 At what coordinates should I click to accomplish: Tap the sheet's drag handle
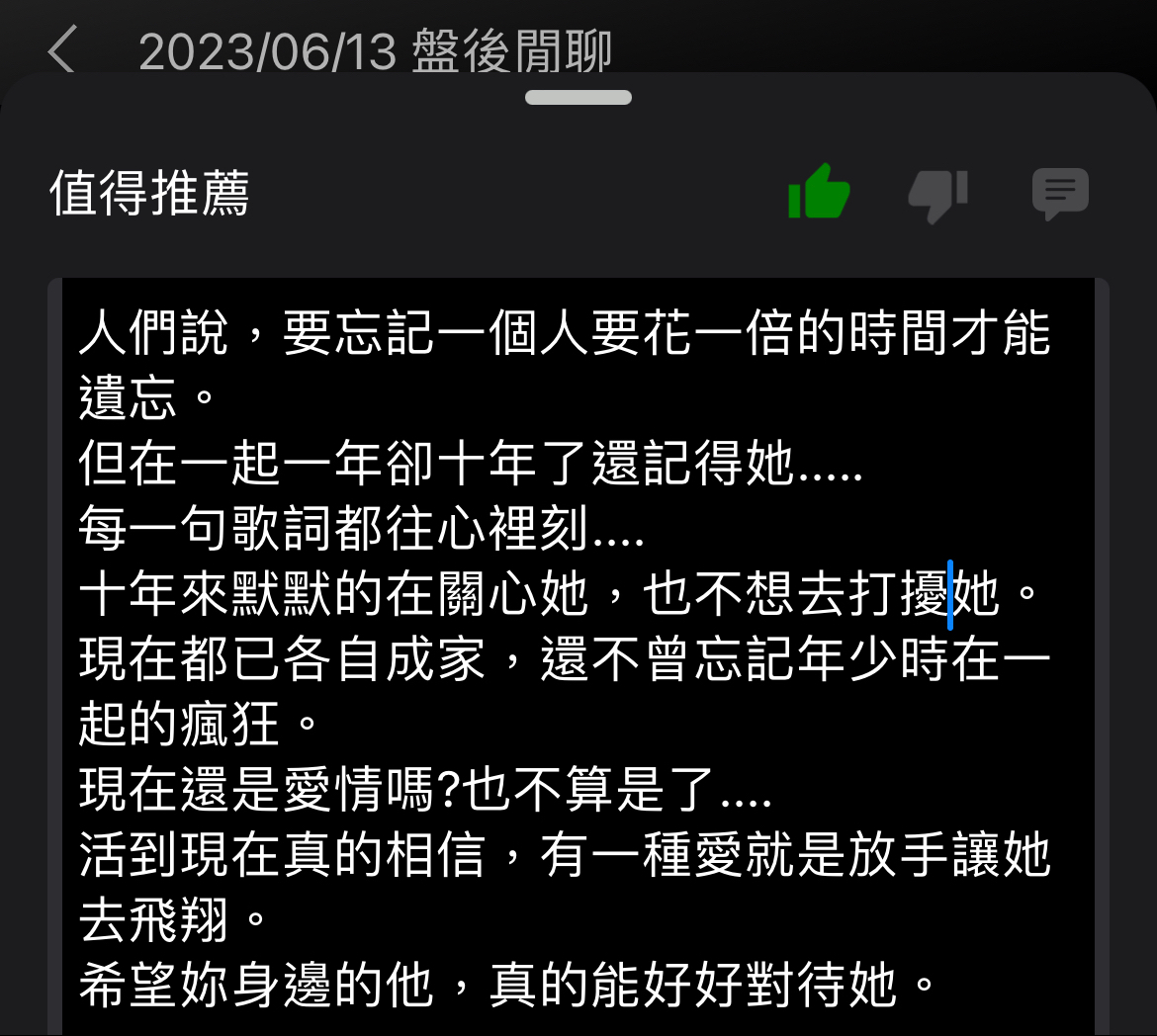[x=578, y=98]
